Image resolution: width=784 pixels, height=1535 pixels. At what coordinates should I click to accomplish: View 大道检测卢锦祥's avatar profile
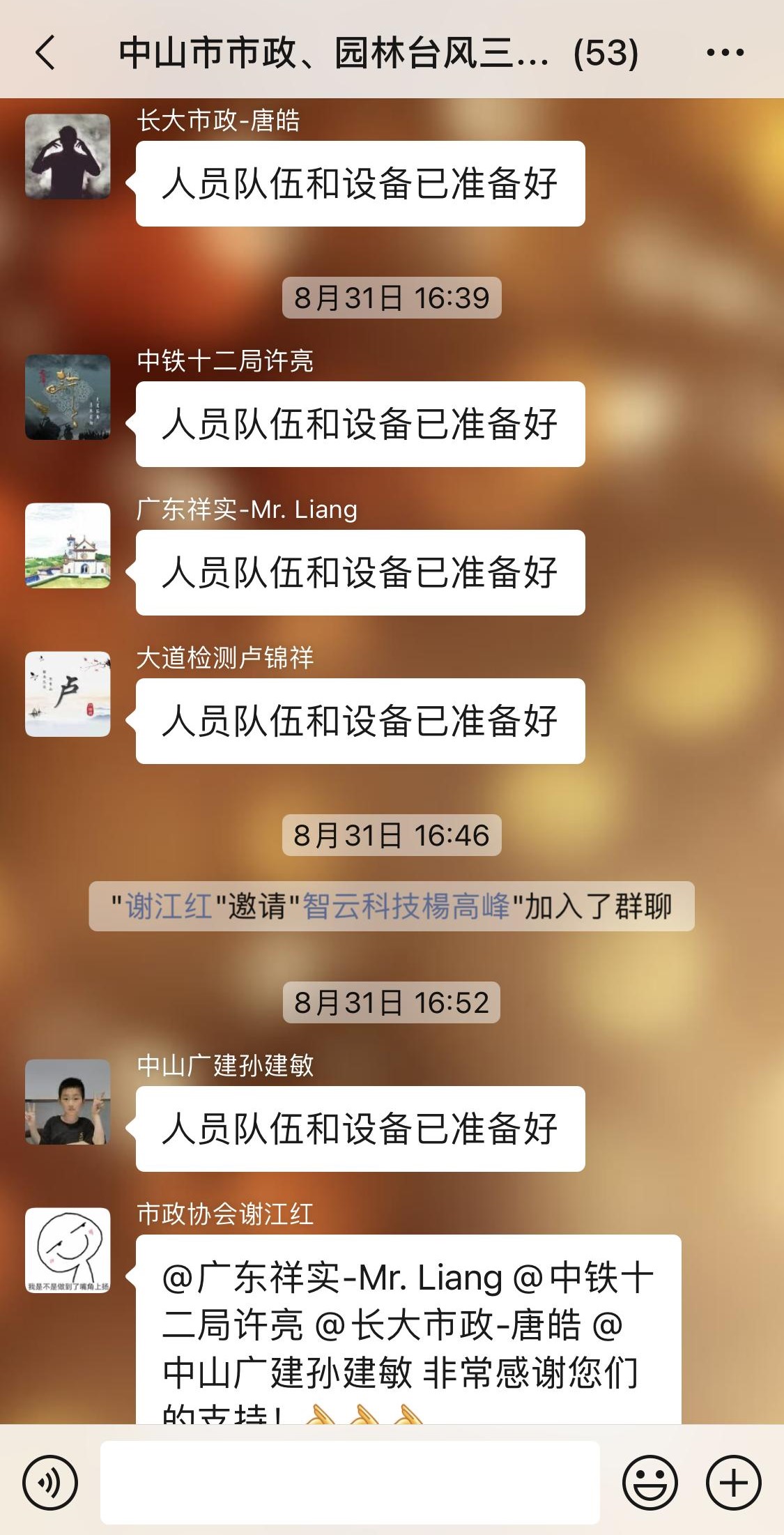(x=68, y=694)
